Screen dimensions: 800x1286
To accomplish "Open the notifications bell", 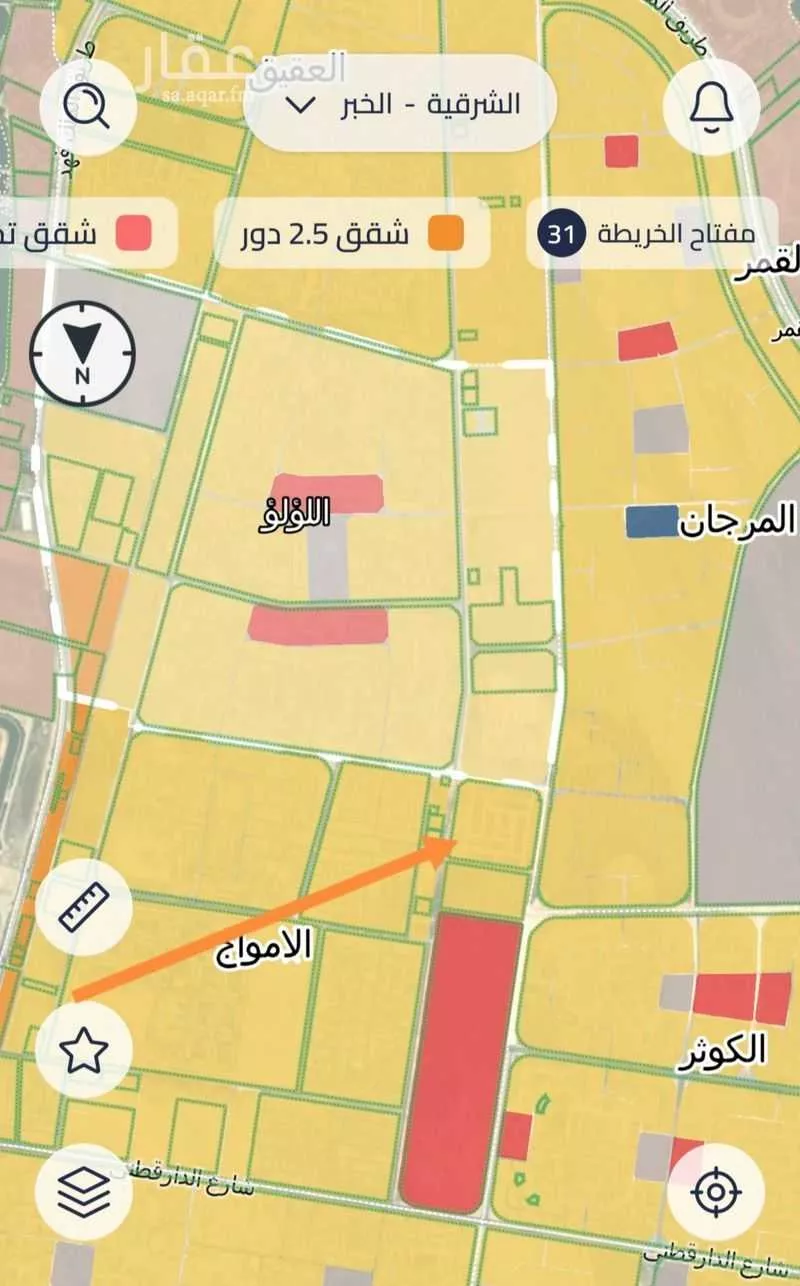I will point(711,106).
